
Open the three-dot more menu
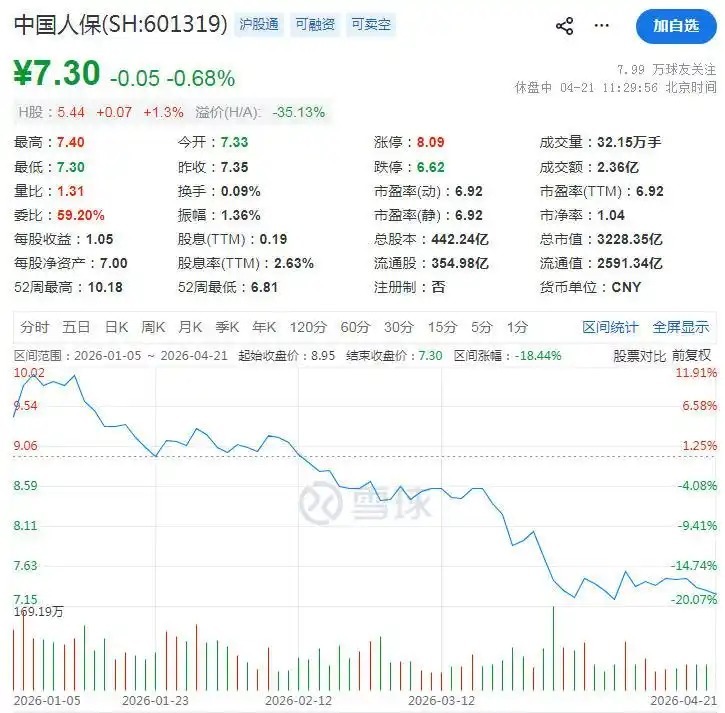click(x=601, y=25)
